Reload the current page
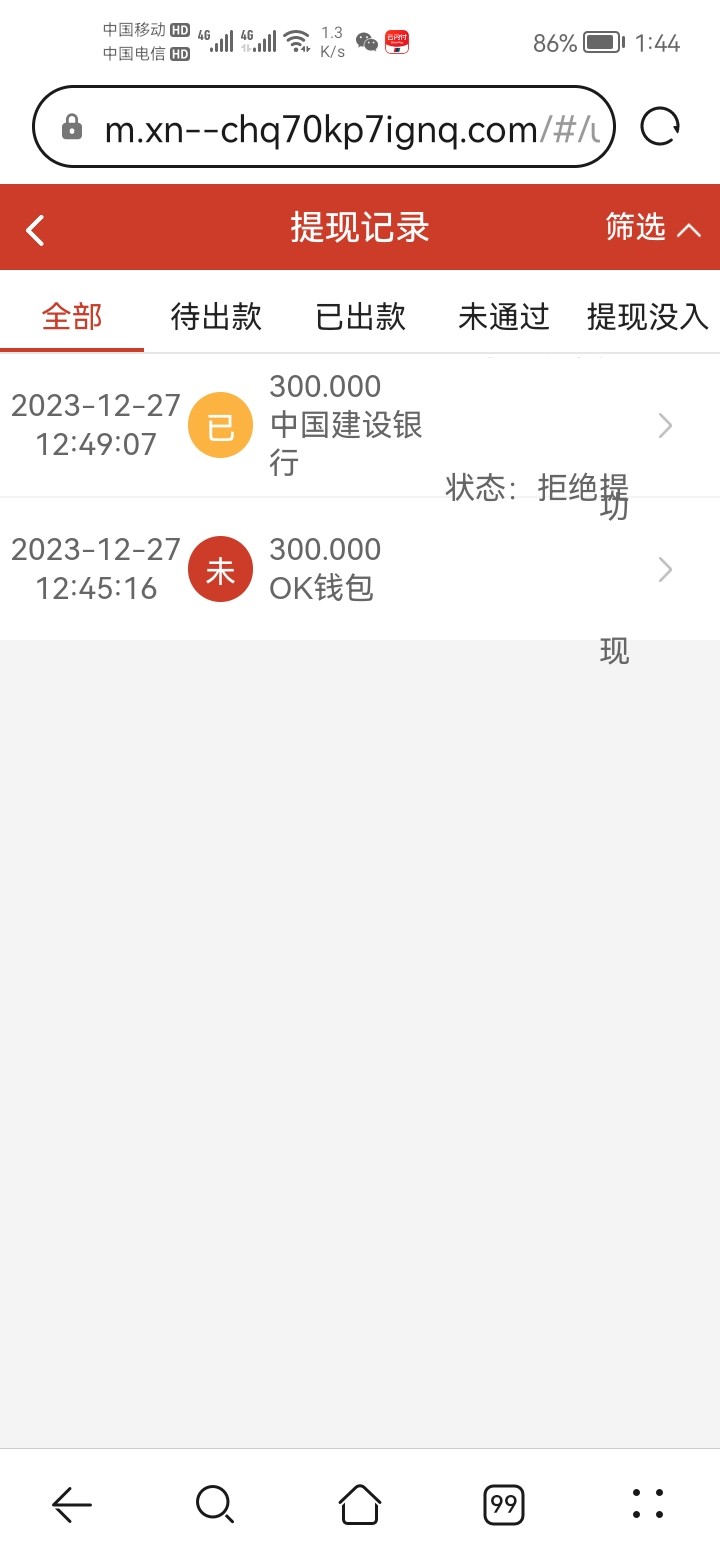The width and height of the screenshot is (720, 1560). (660, 127)
